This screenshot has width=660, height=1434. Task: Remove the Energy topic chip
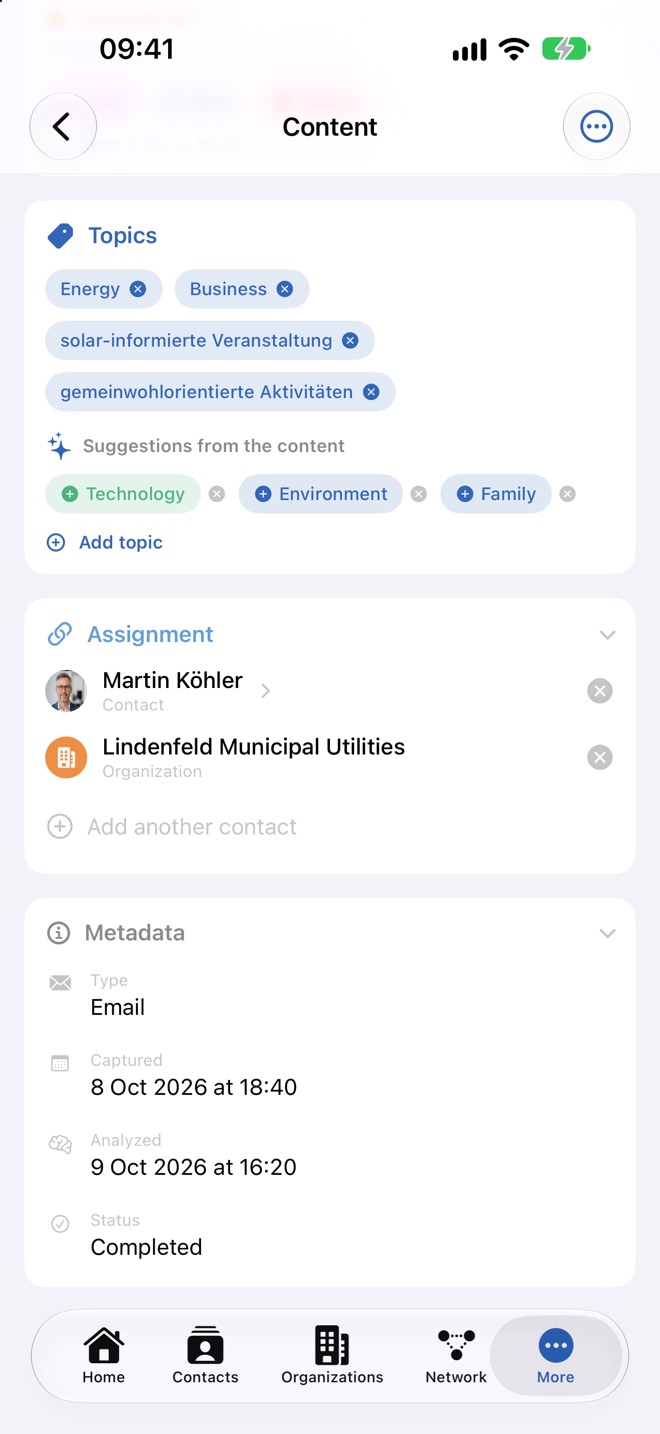pos(138,289)
